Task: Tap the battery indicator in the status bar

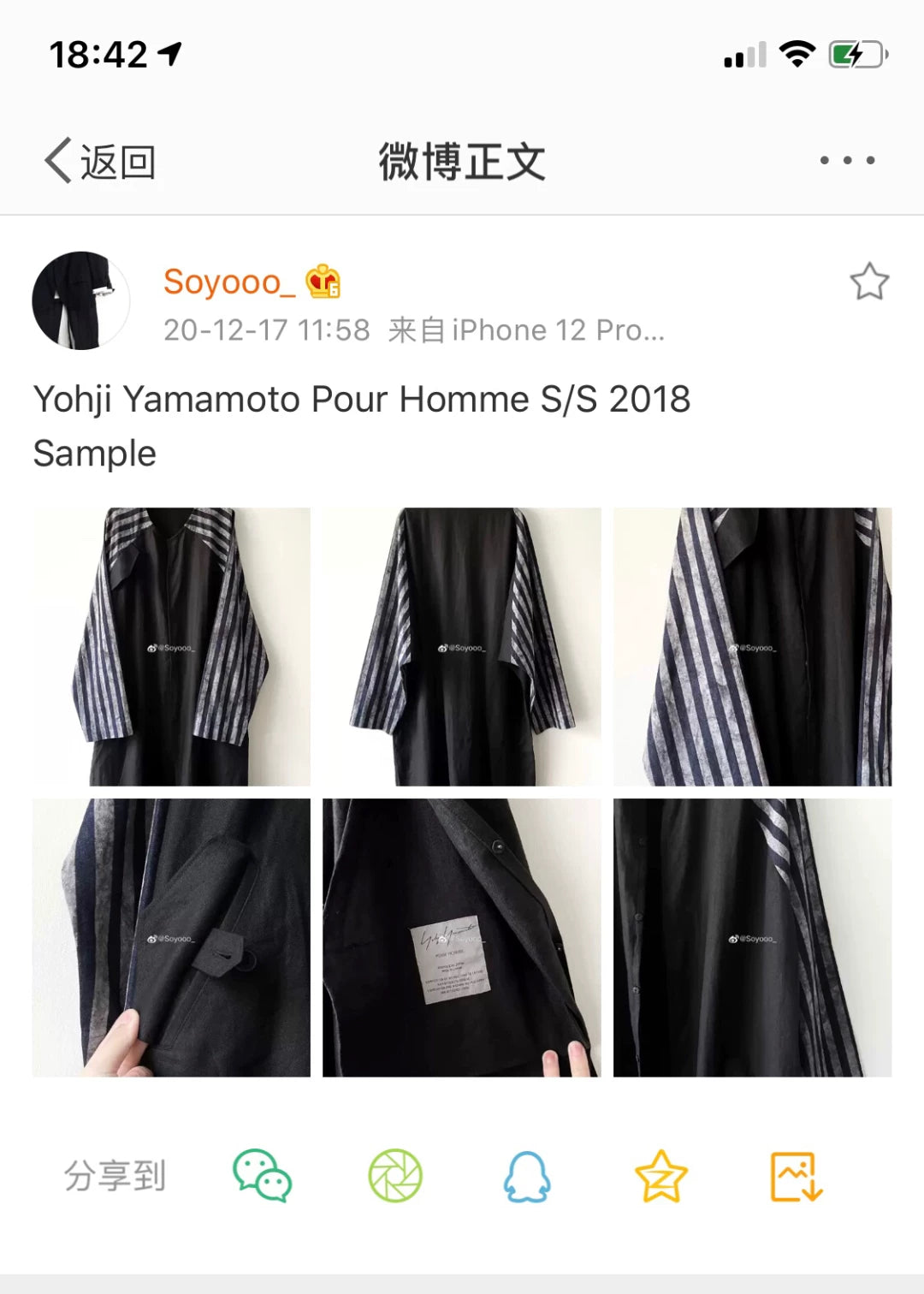Action: (x=856, y=53)
